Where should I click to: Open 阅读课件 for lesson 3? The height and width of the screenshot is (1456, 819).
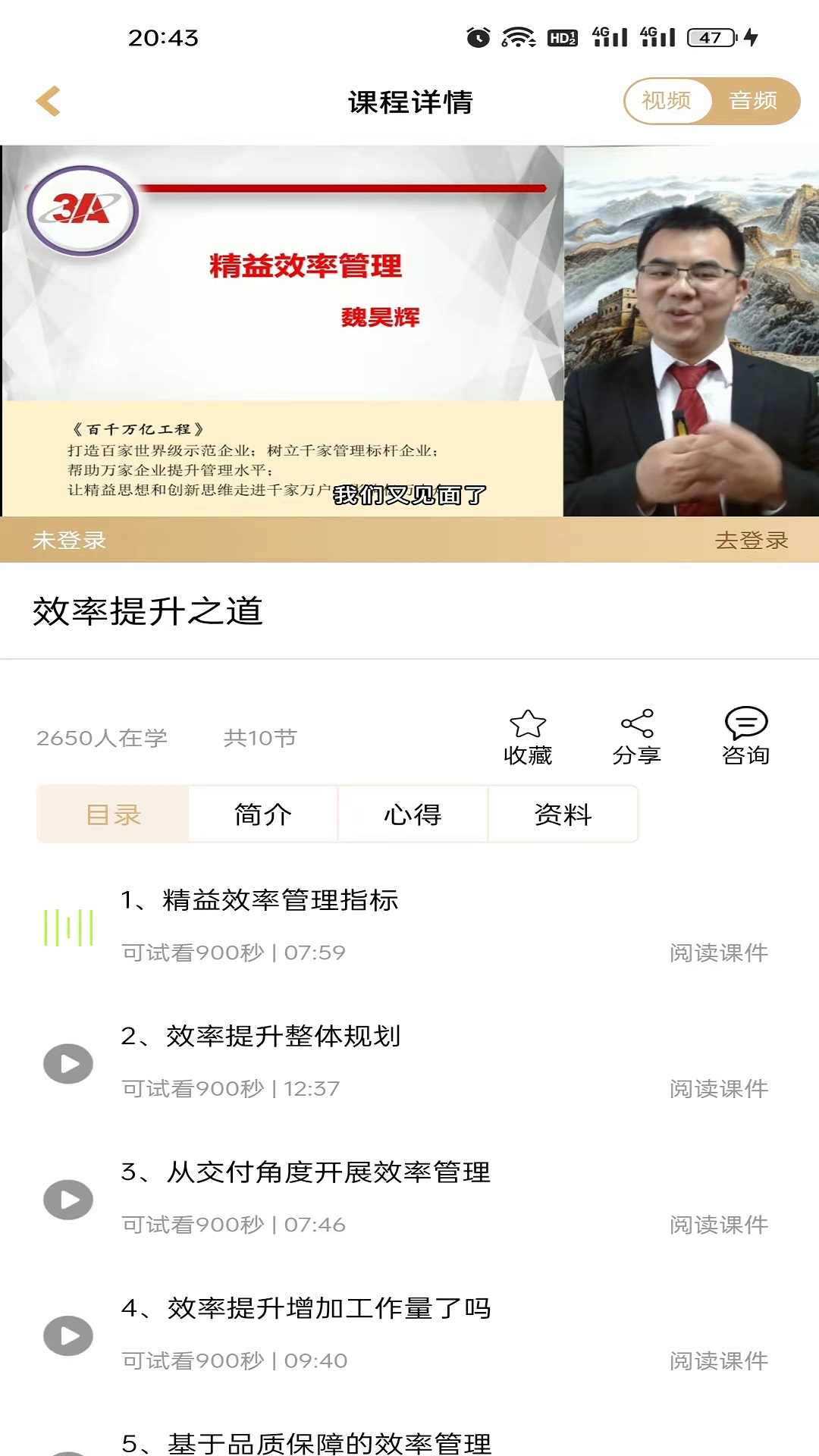(x=718, y=1225)
